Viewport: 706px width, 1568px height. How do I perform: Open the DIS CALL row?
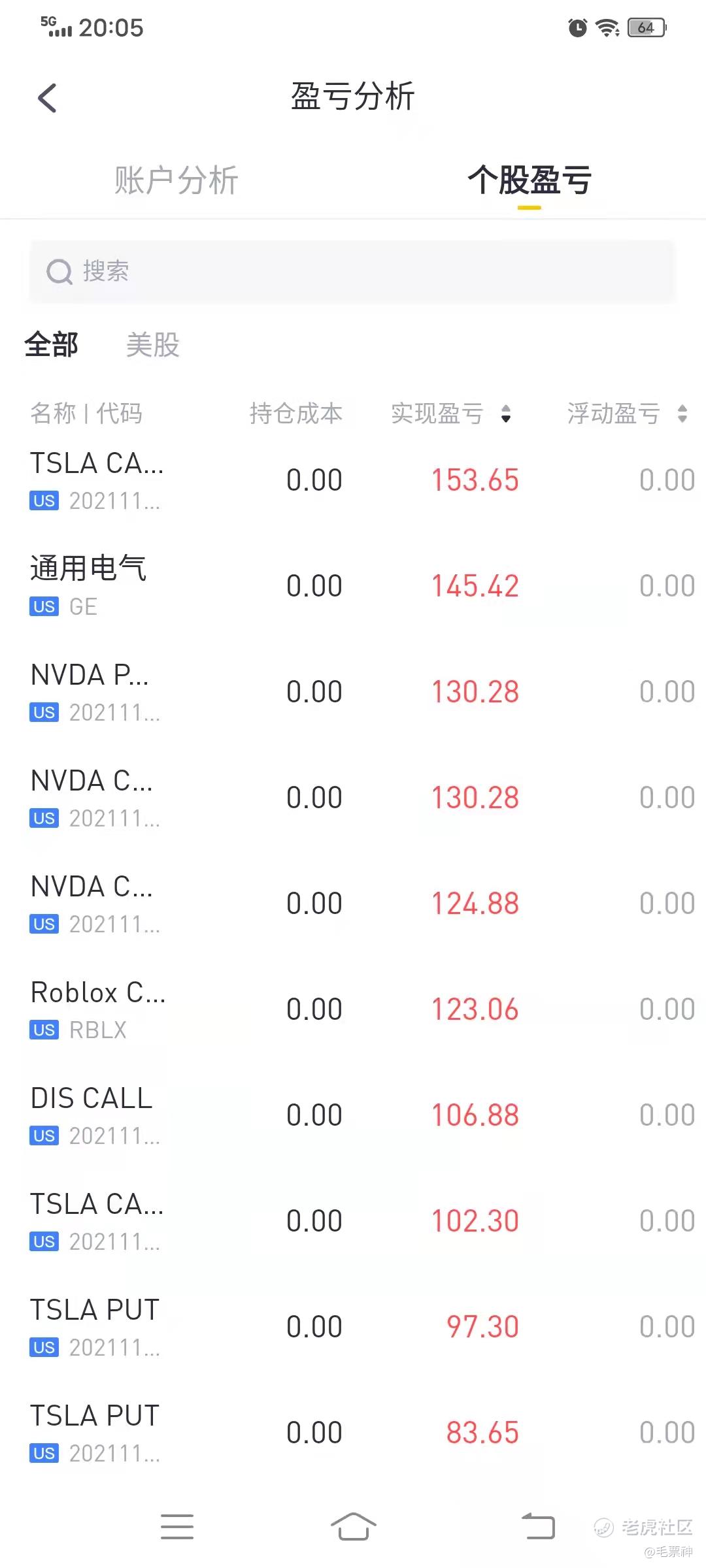(353, 1115)
